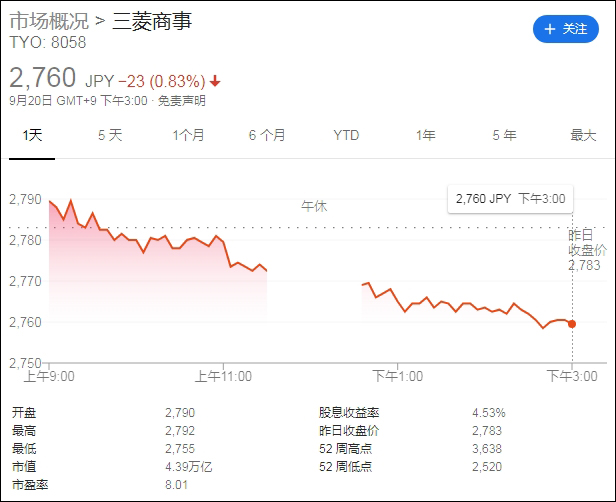Switch to the 1个月 chart range
This screenshot has height=502, width=616.
pos(189,135)
